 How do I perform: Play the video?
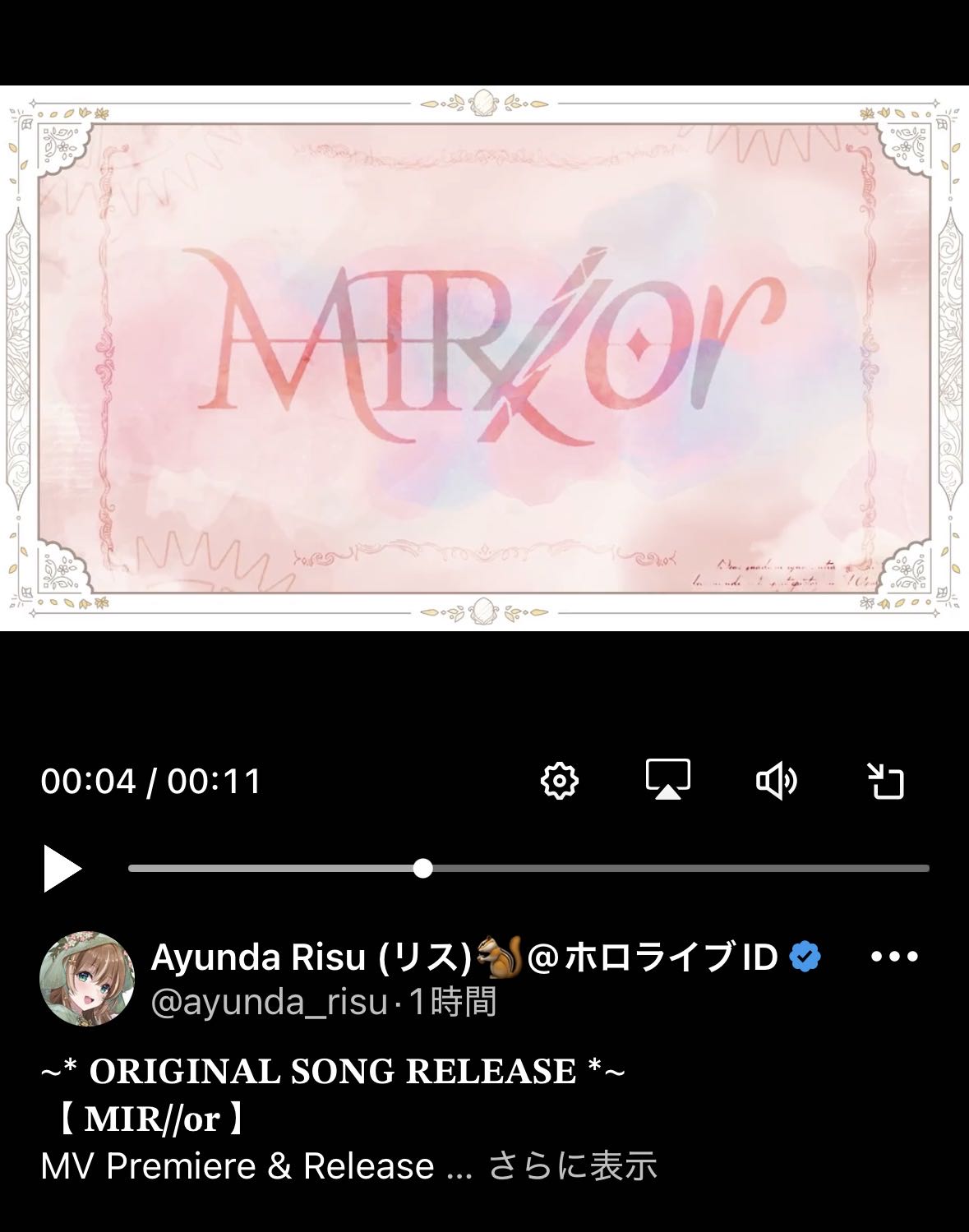62,869
